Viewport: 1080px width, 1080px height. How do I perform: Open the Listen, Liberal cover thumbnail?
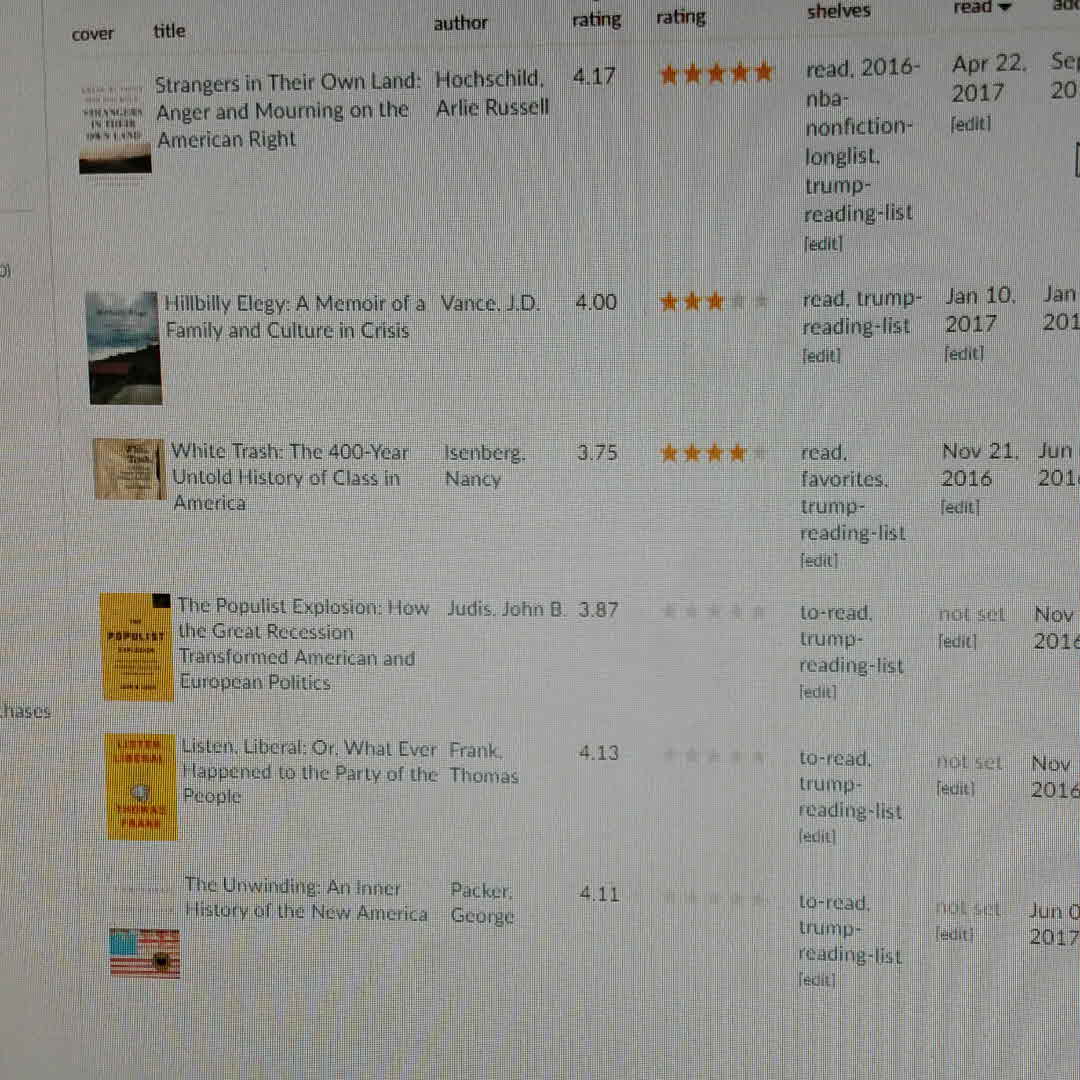(141, 787)
